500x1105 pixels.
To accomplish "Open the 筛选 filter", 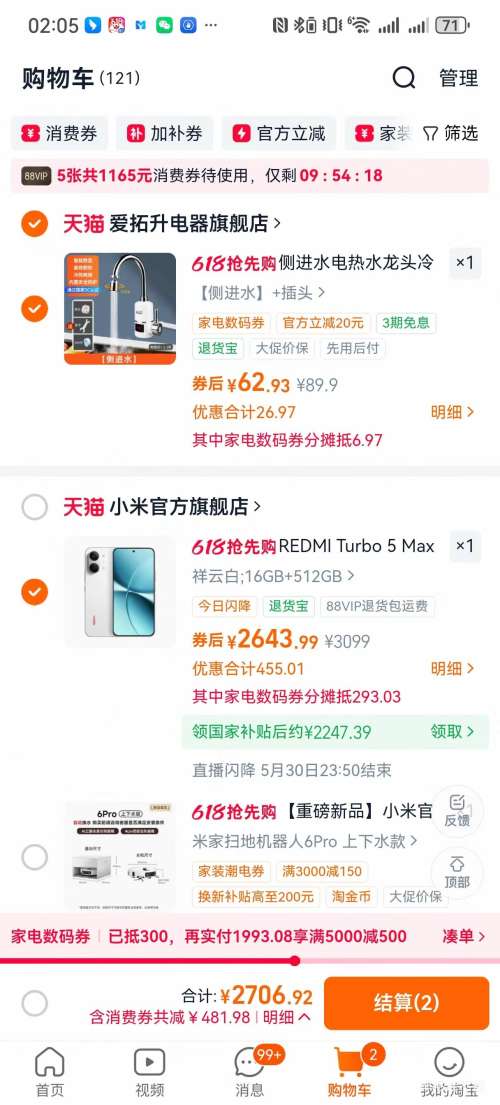I will (x=451, y=133).
